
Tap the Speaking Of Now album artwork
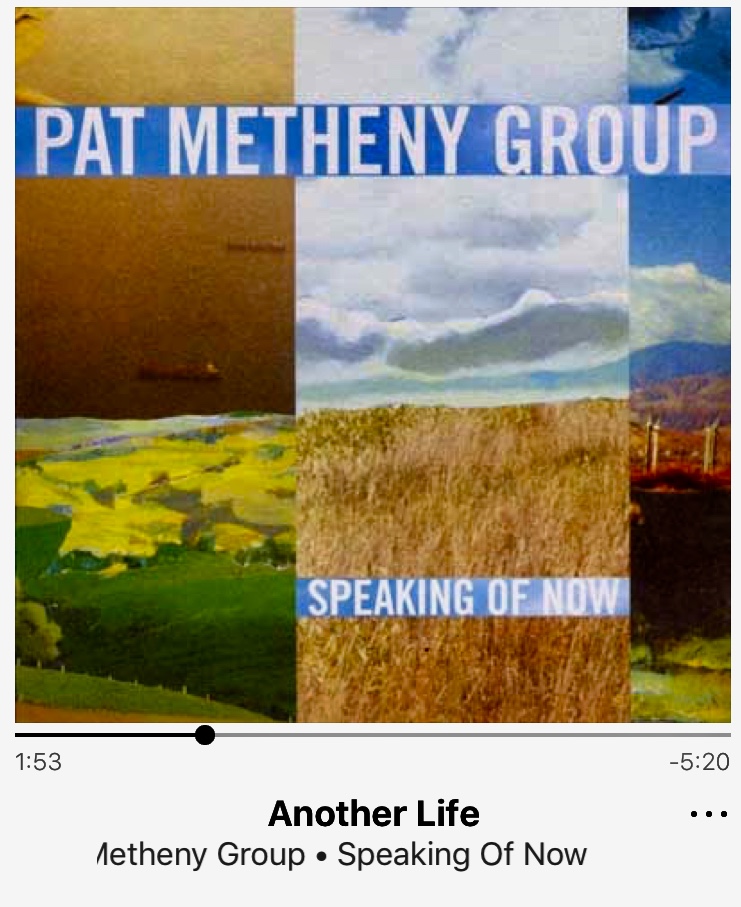[372, 365]
